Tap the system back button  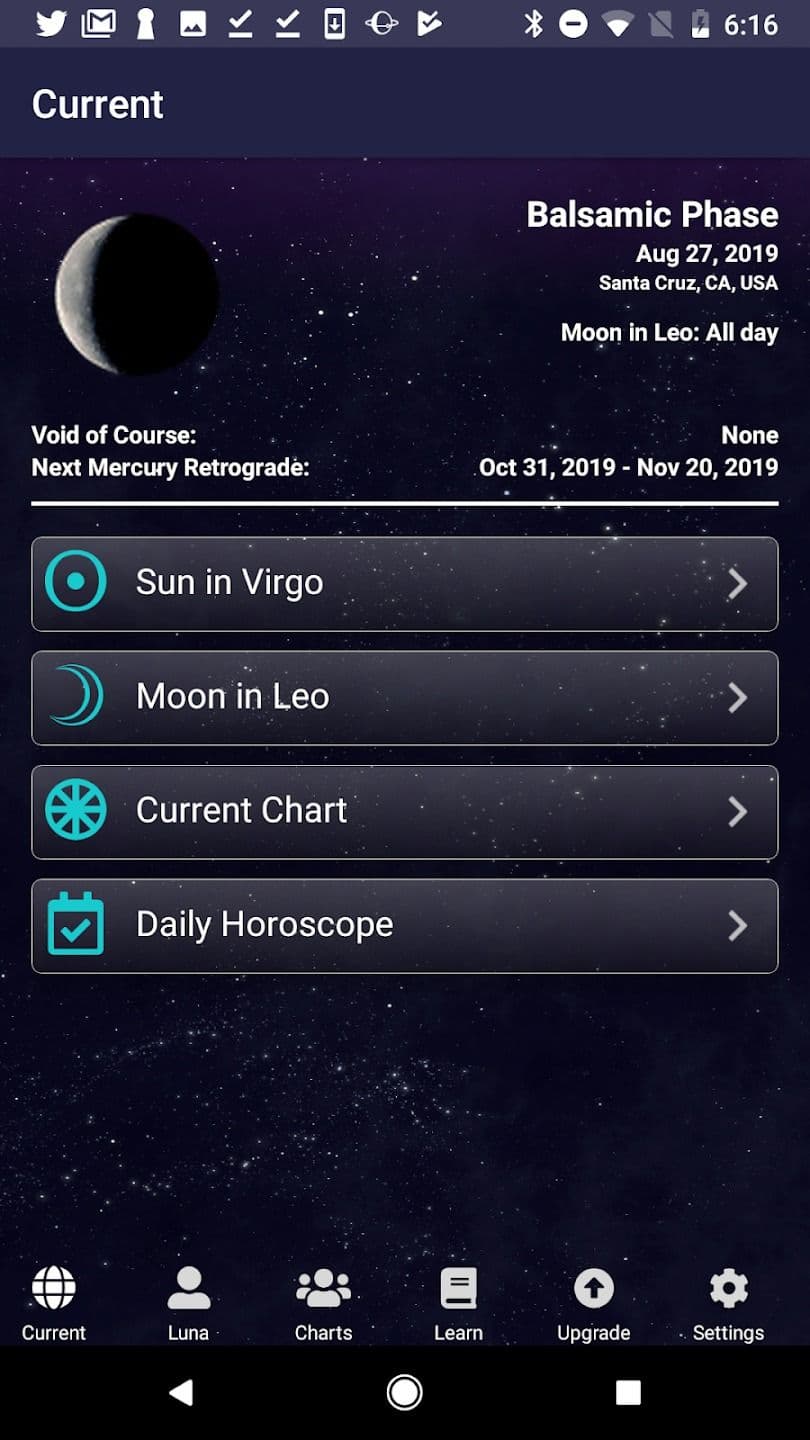point(181,1392)
